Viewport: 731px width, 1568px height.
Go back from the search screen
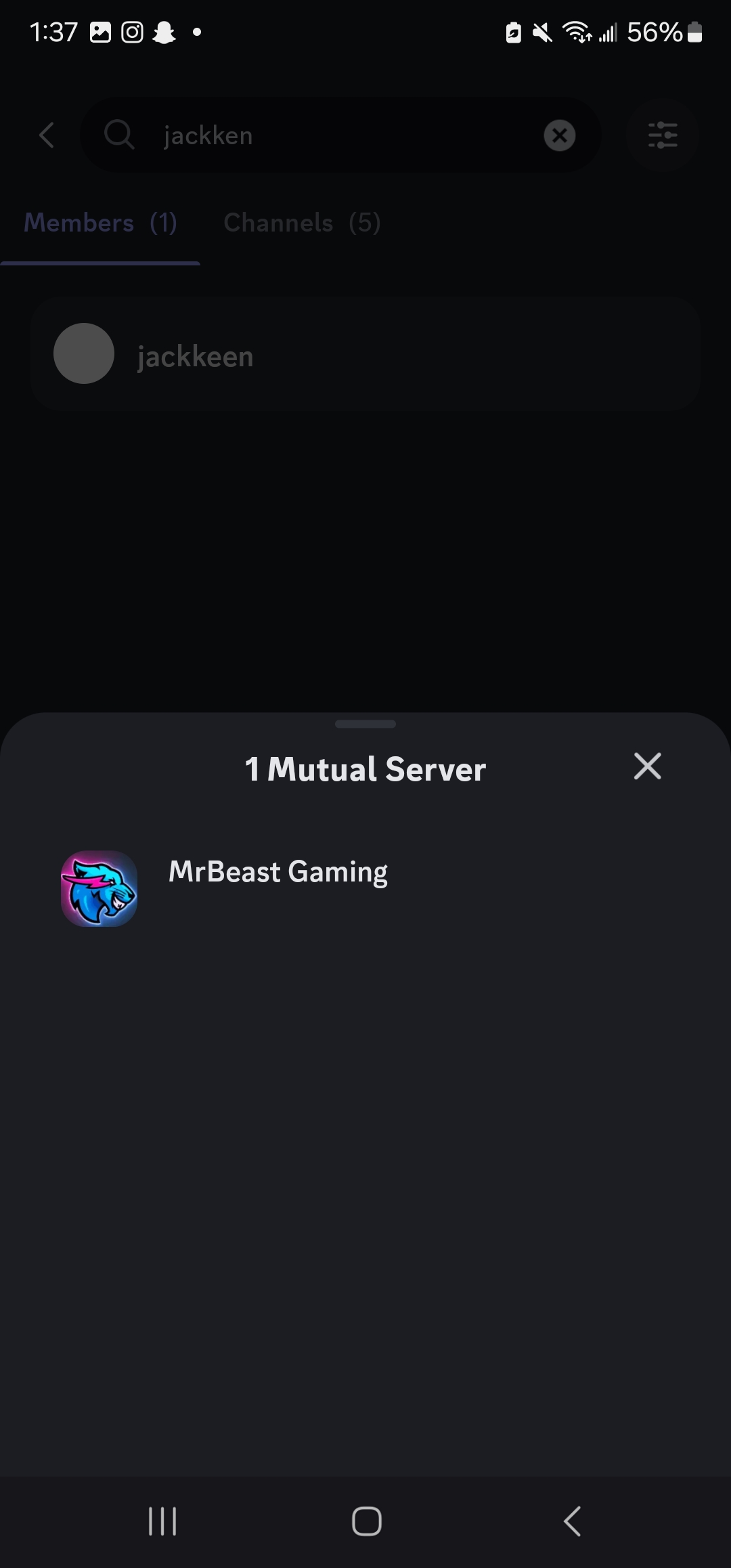(x=47, y=135)
